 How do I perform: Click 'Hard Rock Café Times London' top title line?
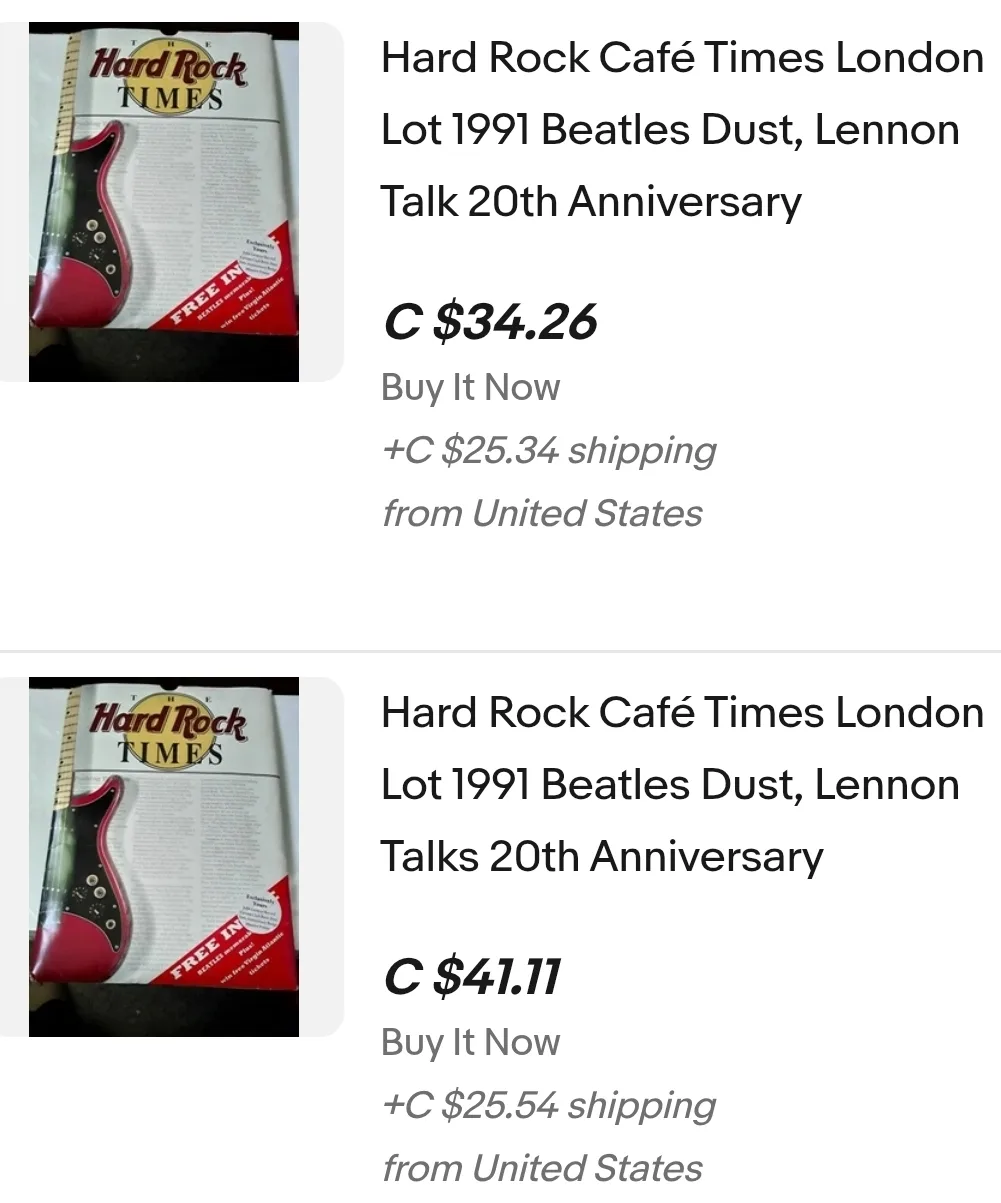(681, 57)
